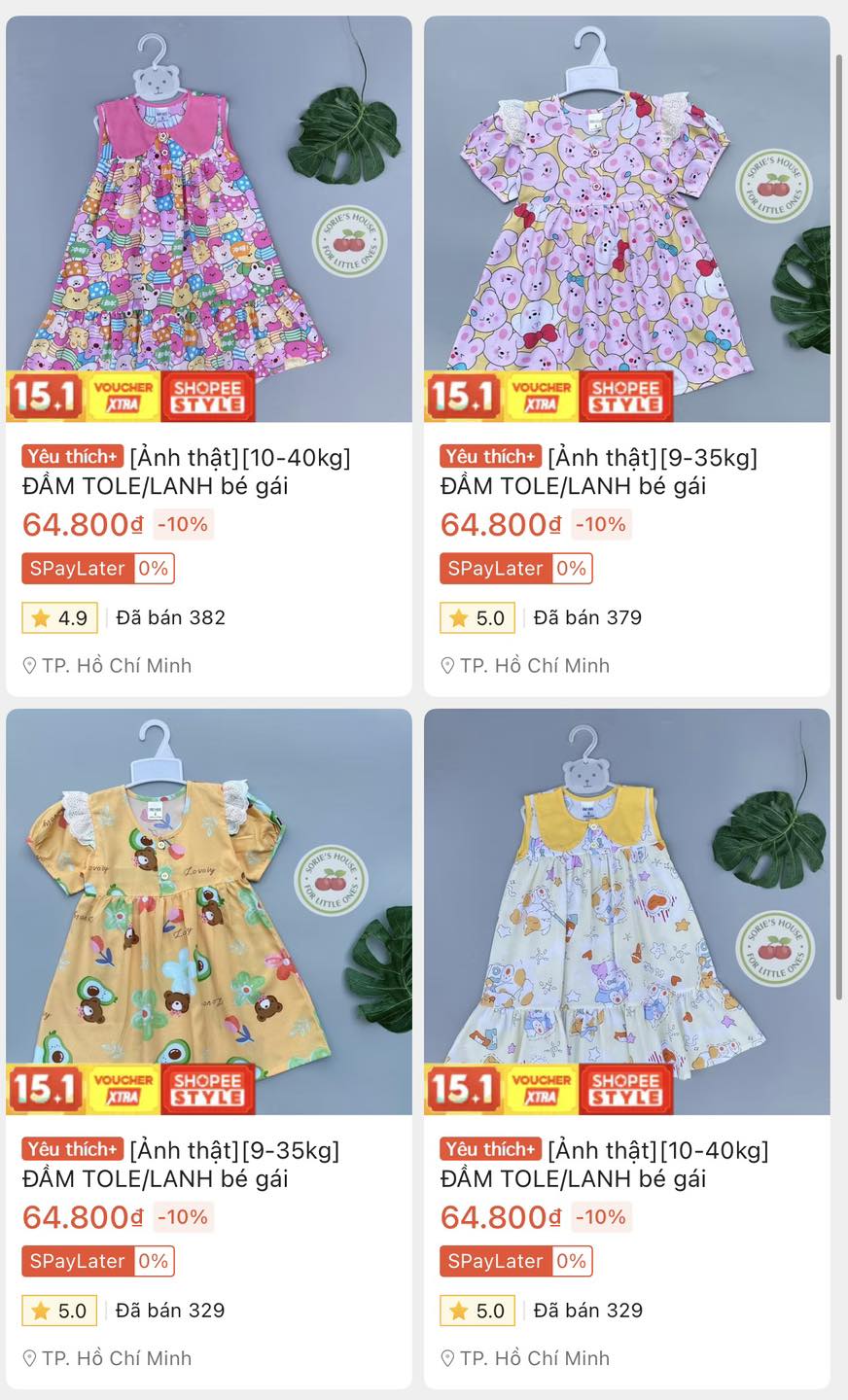The height and width of the screenshot is (1400, 848).
Task: Click the 15.1 sale badge on first product
Action: (46, 396)
